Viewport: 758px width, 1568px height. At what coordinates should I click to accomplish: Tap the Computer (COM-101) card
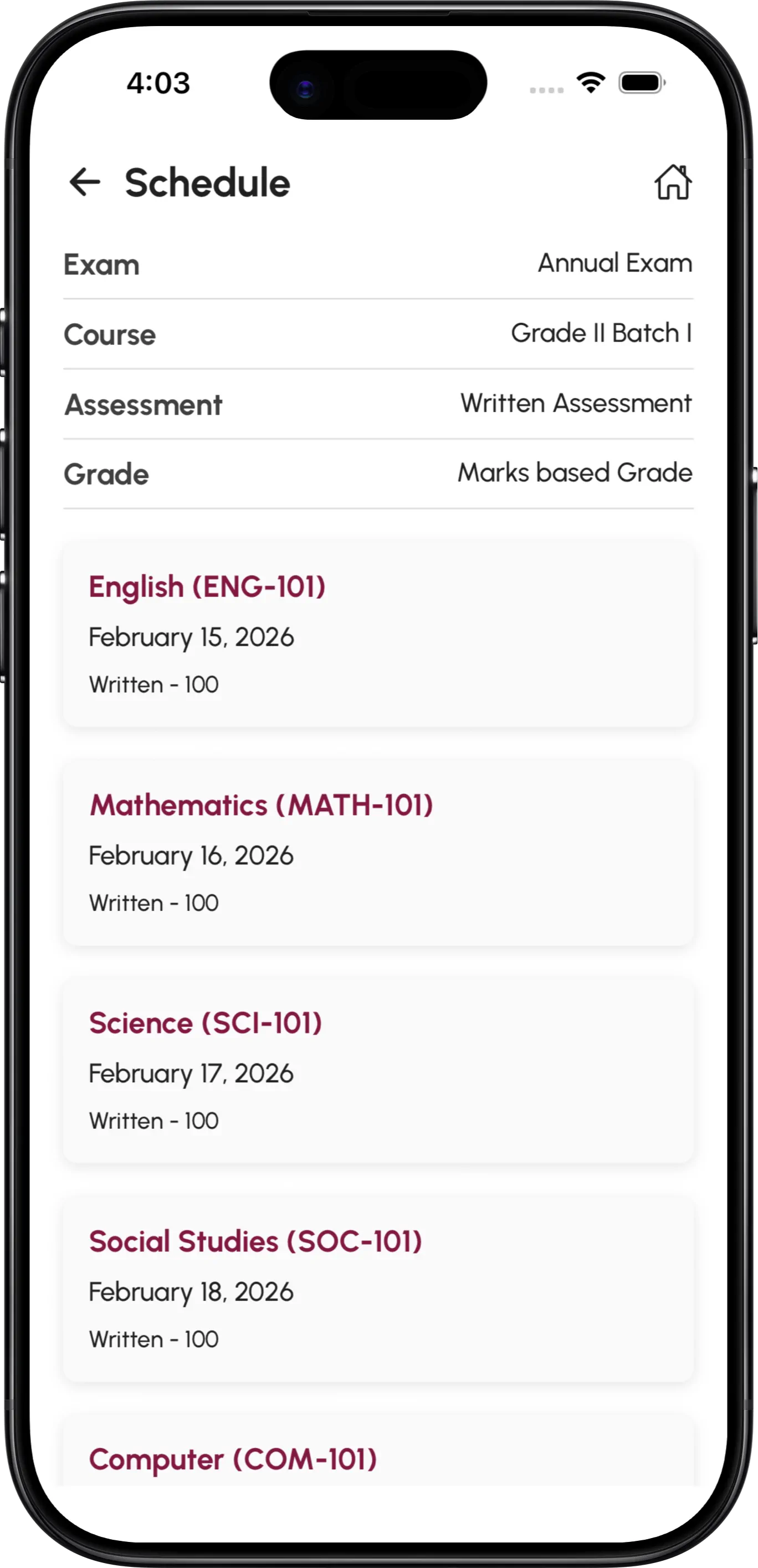point(378,1461)
